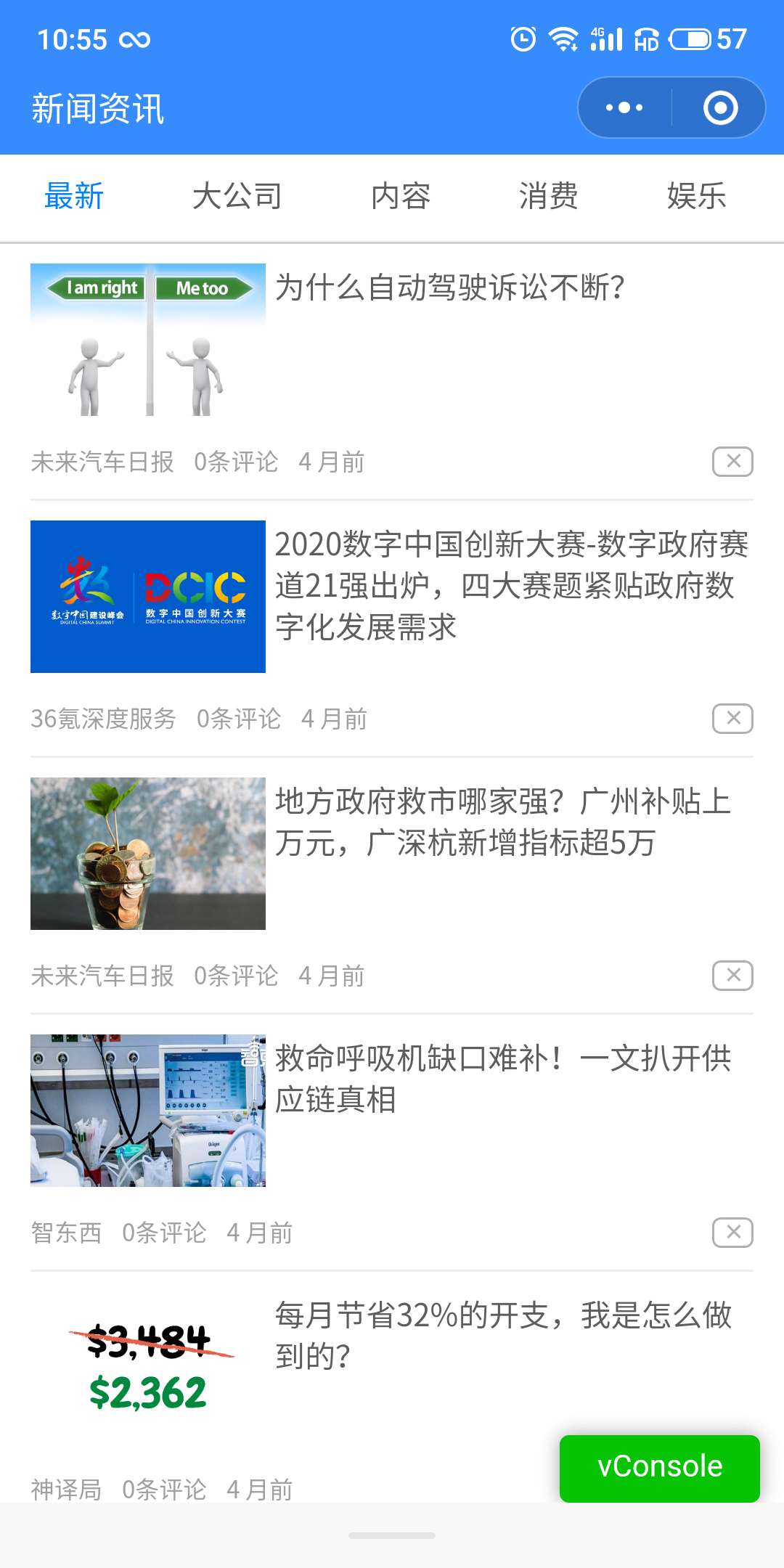Open the mini program more options menu
Image resolution: width=784 pixels, height=1568 pixels.
coord(624,108)
